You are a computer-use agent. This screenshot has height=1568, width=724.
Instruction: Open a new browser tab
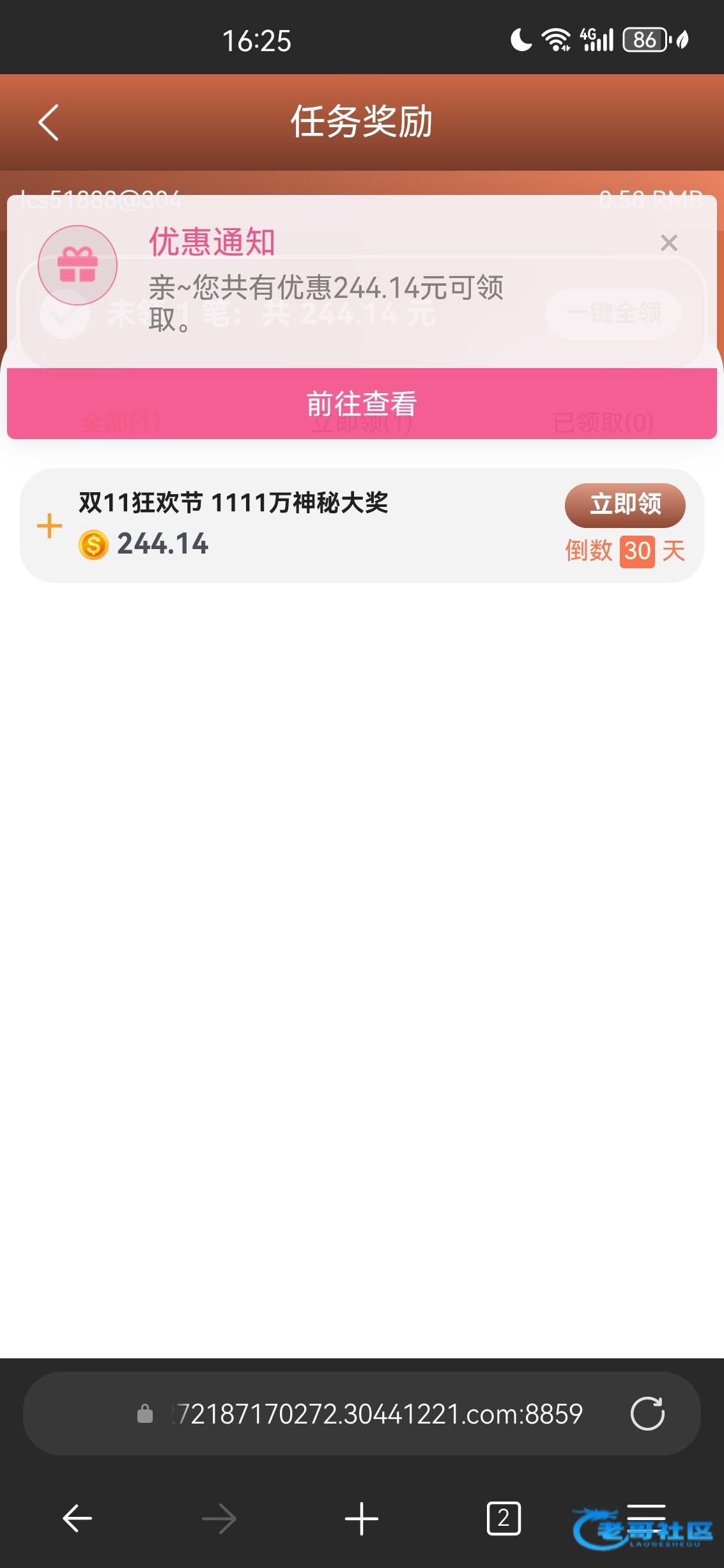click(362, 1518)
